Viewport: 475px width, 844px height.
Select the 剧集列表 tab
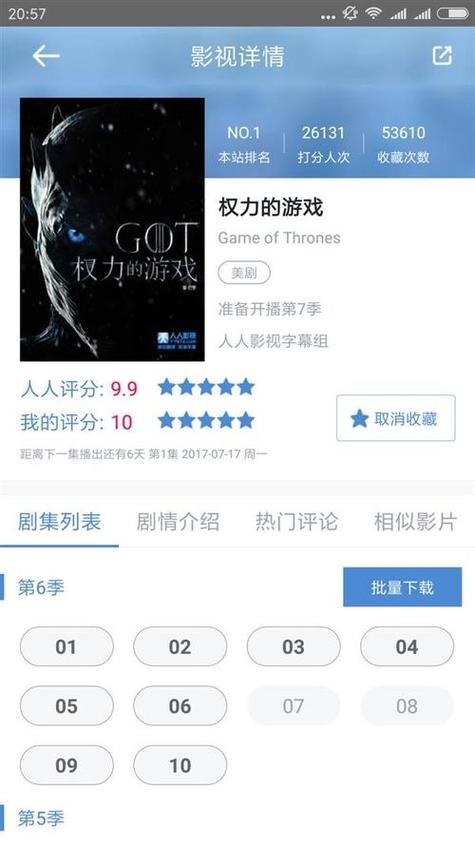click(x=59, y=522)
